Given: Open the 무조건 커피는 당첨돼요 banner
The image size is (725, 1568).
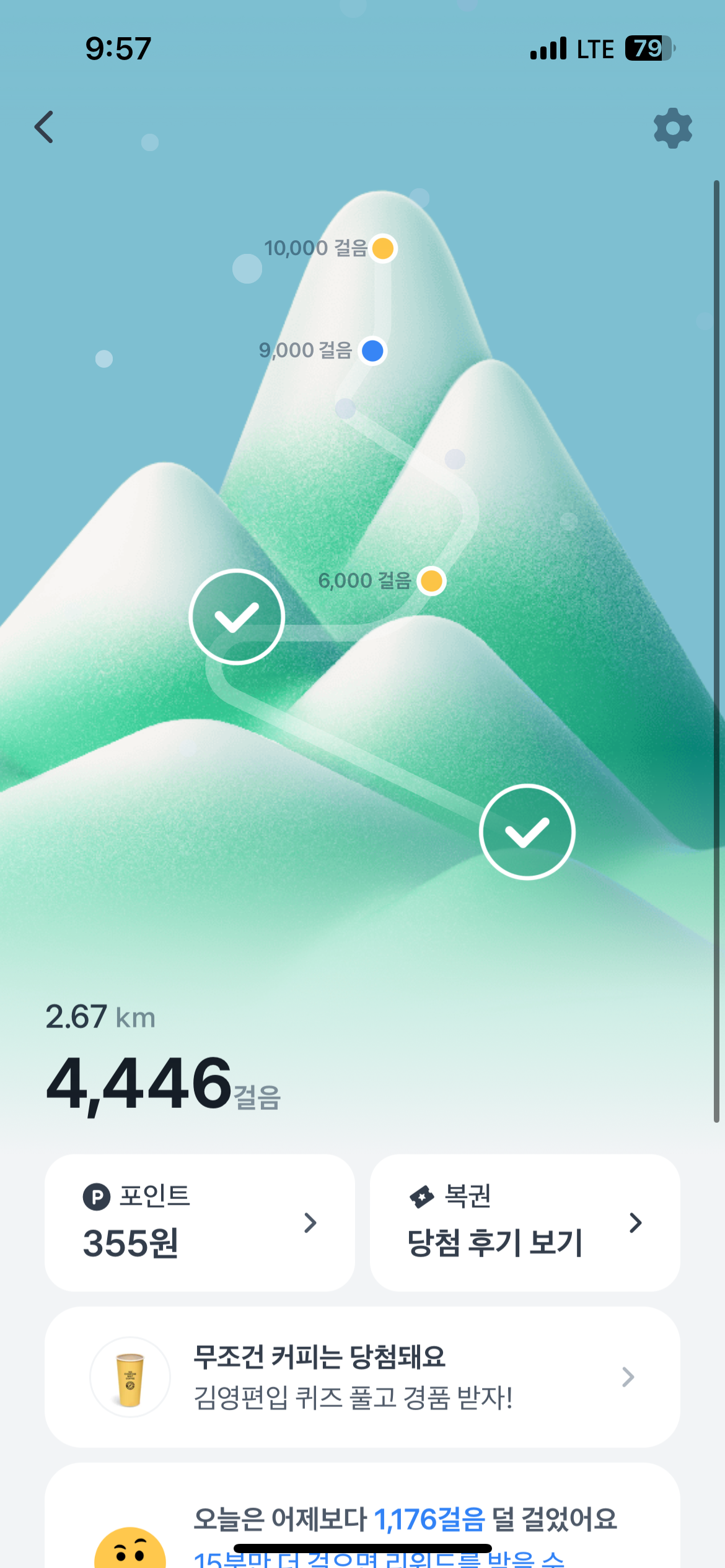Looking at the screenshot, I should [x=362, y=1377].
